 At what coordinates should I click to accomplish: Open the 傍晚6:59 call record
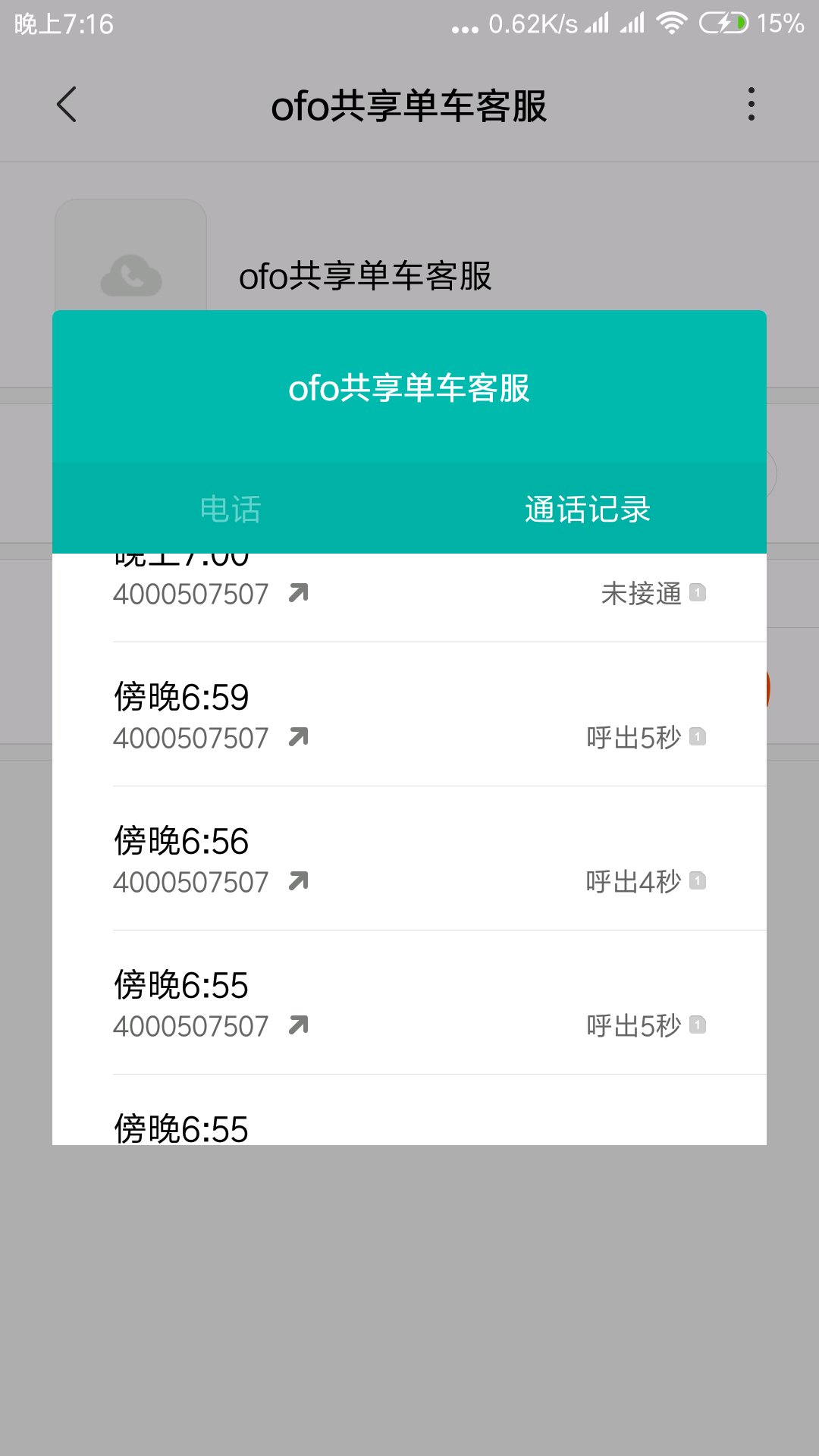coord(409,715)
